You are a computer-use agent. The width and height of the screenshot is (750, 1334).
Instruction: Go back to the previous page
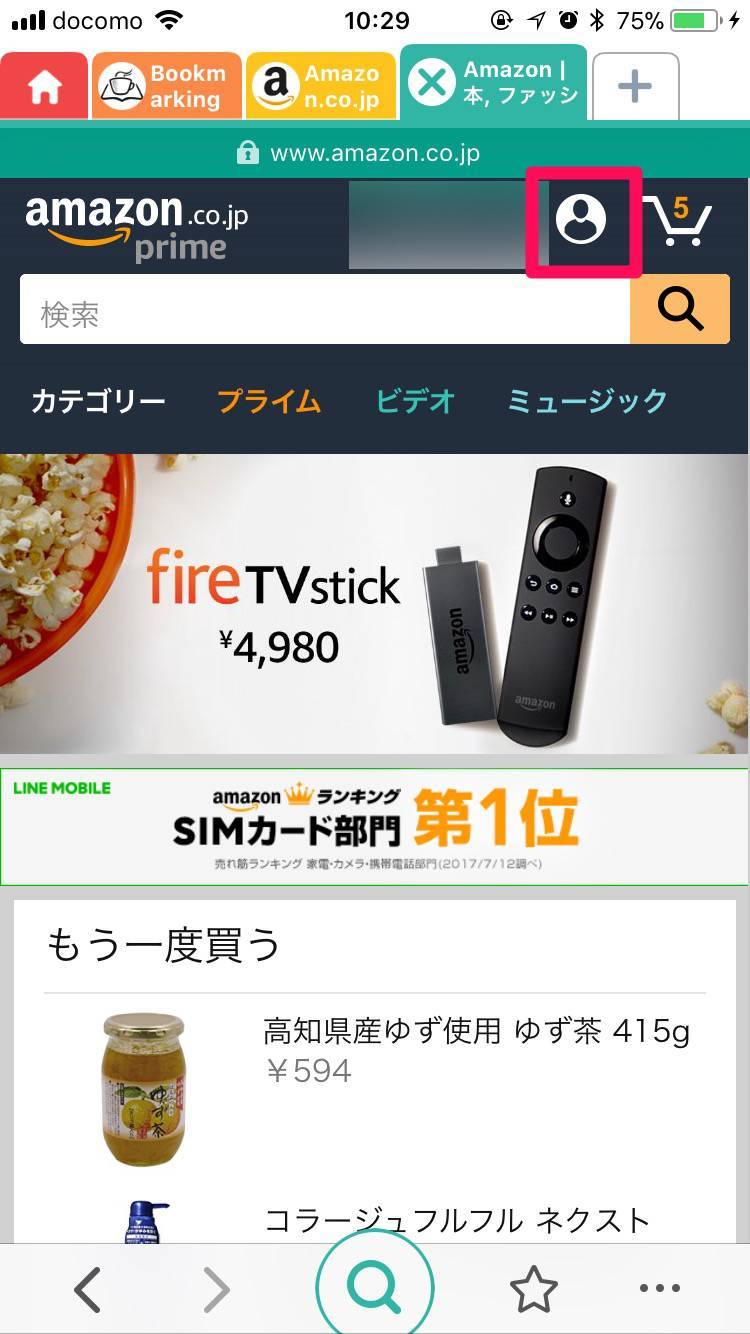click(88, 1290)
